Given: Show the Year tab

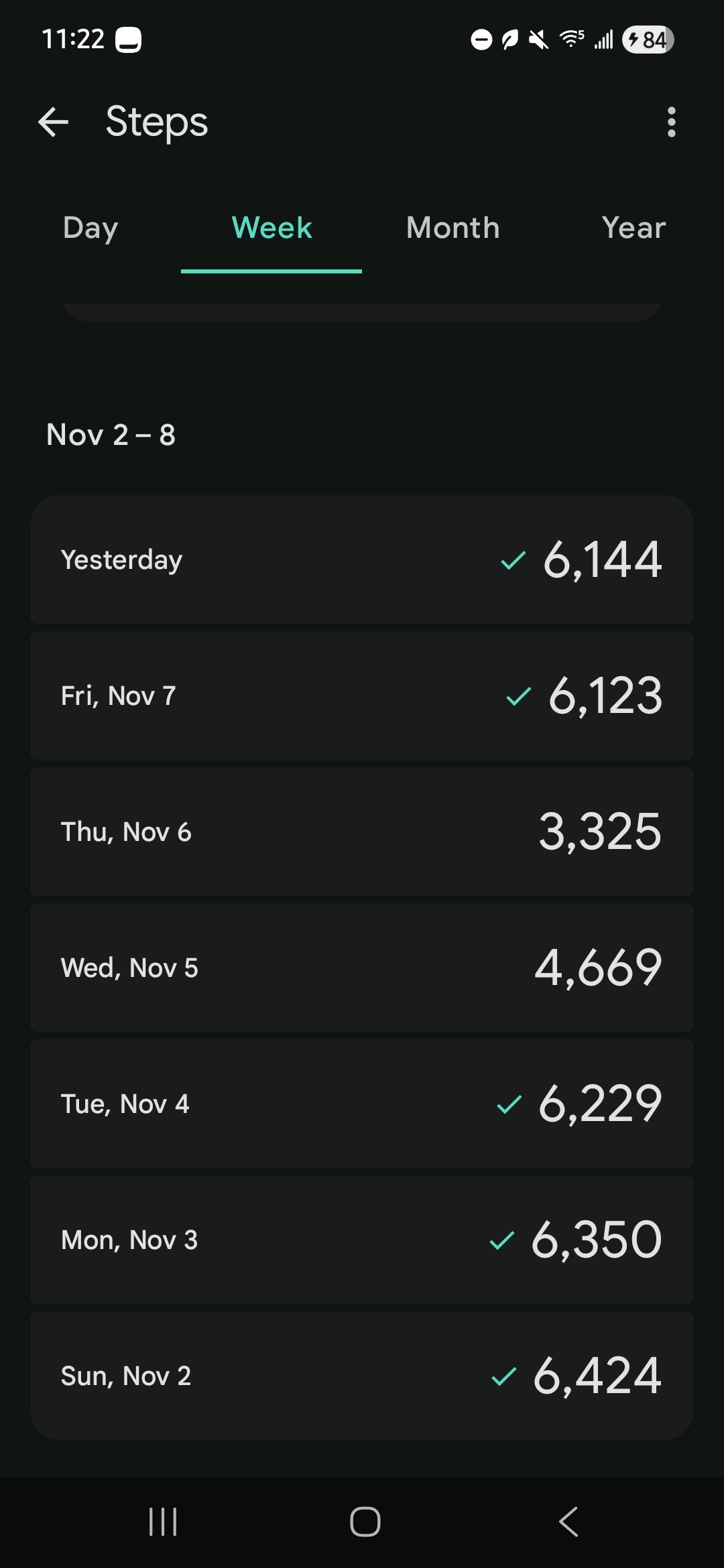Looking at the screenshot, I should click(x=633, y=228).
